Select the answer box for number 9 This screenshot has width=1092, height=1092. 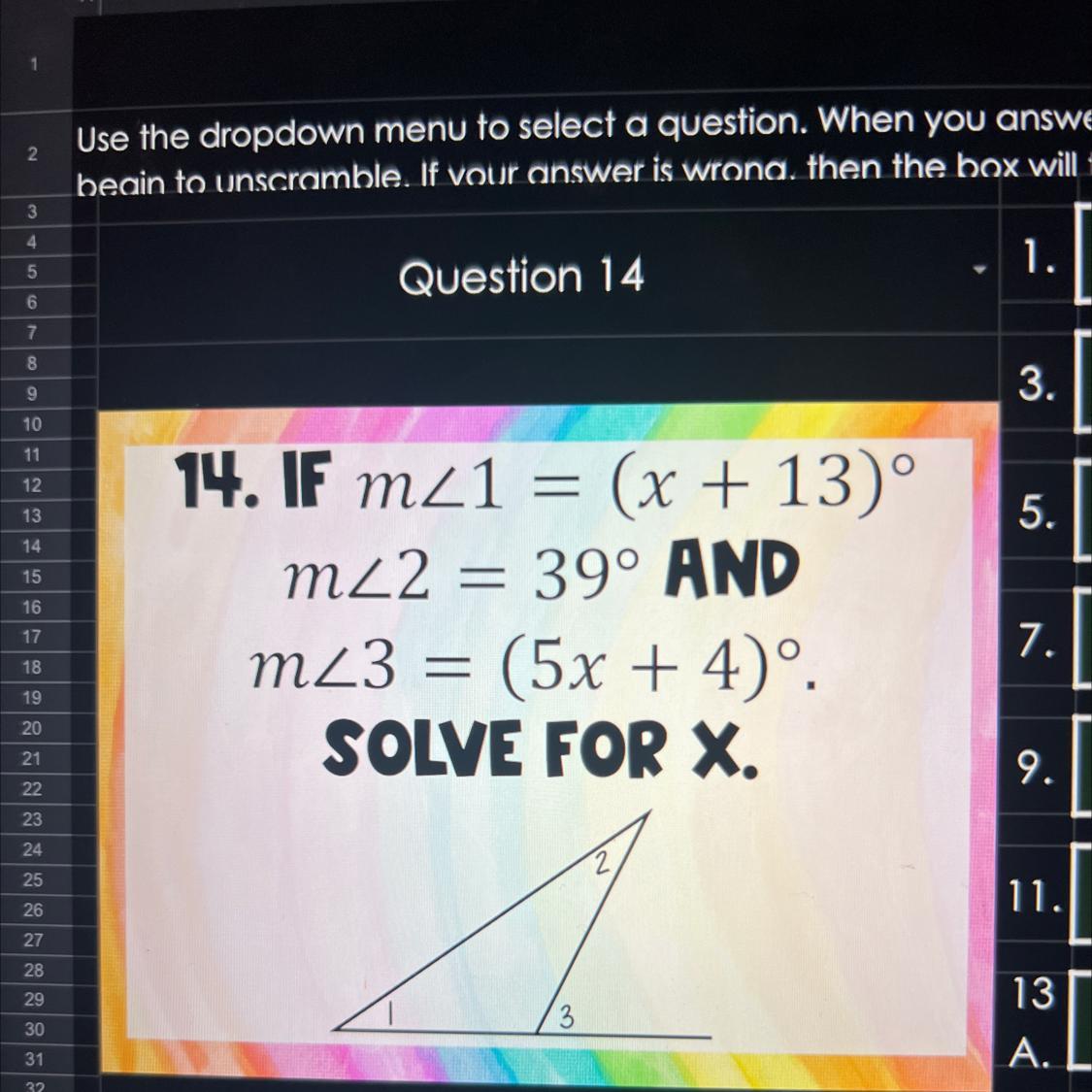click(1084, 766)
